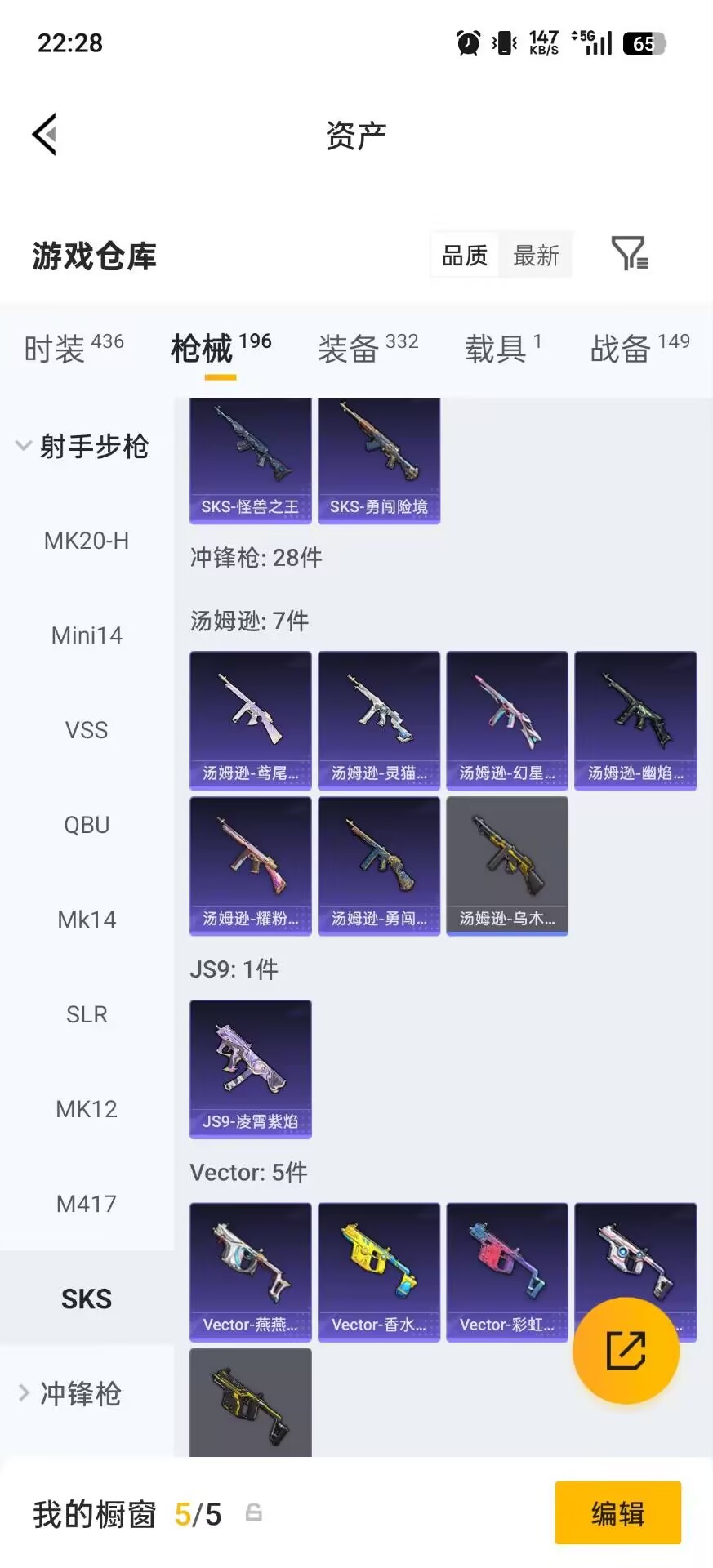Tap the back arrow at the top
The height and width of the screenshot is (1568, 713).
tap(45, 133)
